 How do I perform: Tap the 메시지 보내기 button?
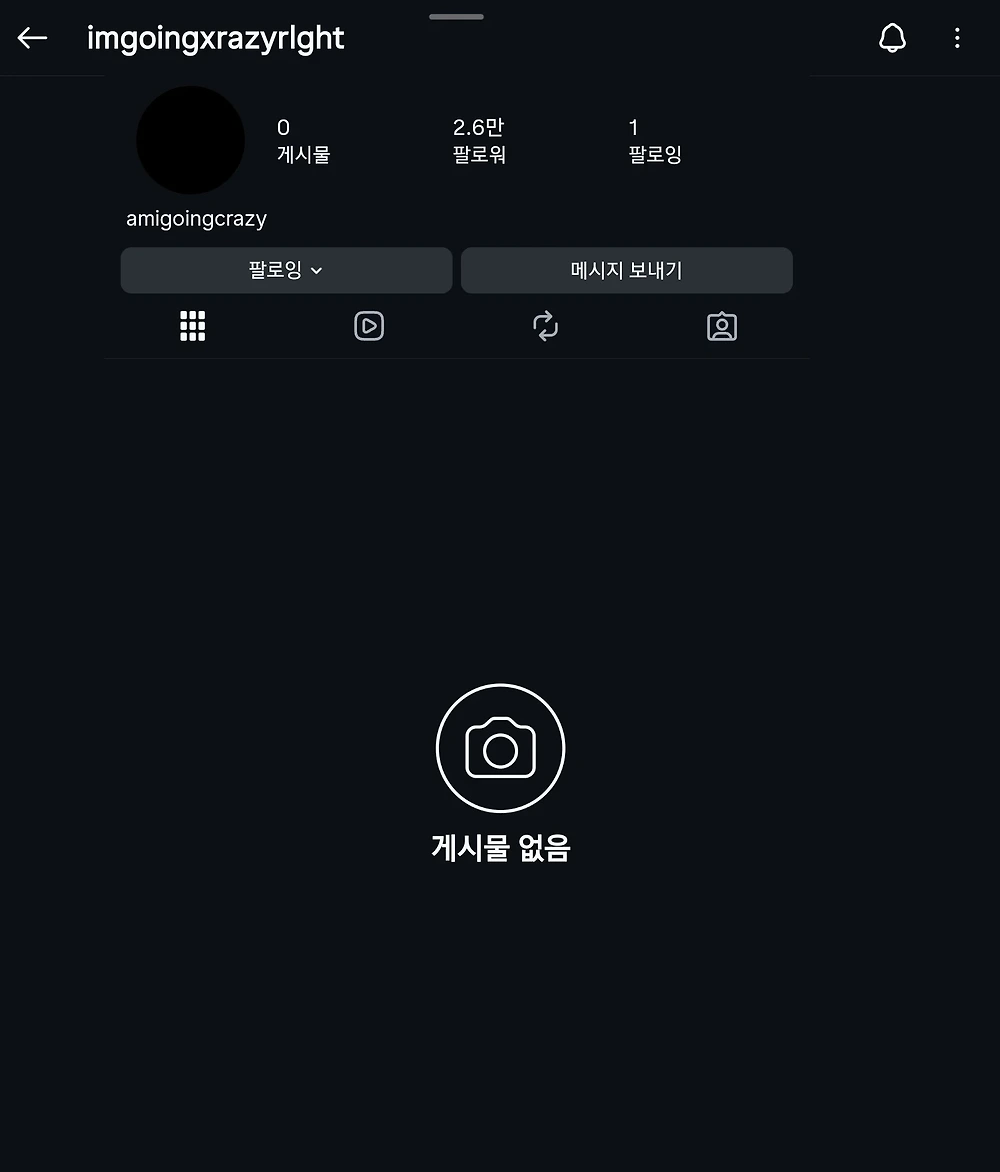pyautogui.click(x=626, y=270)
